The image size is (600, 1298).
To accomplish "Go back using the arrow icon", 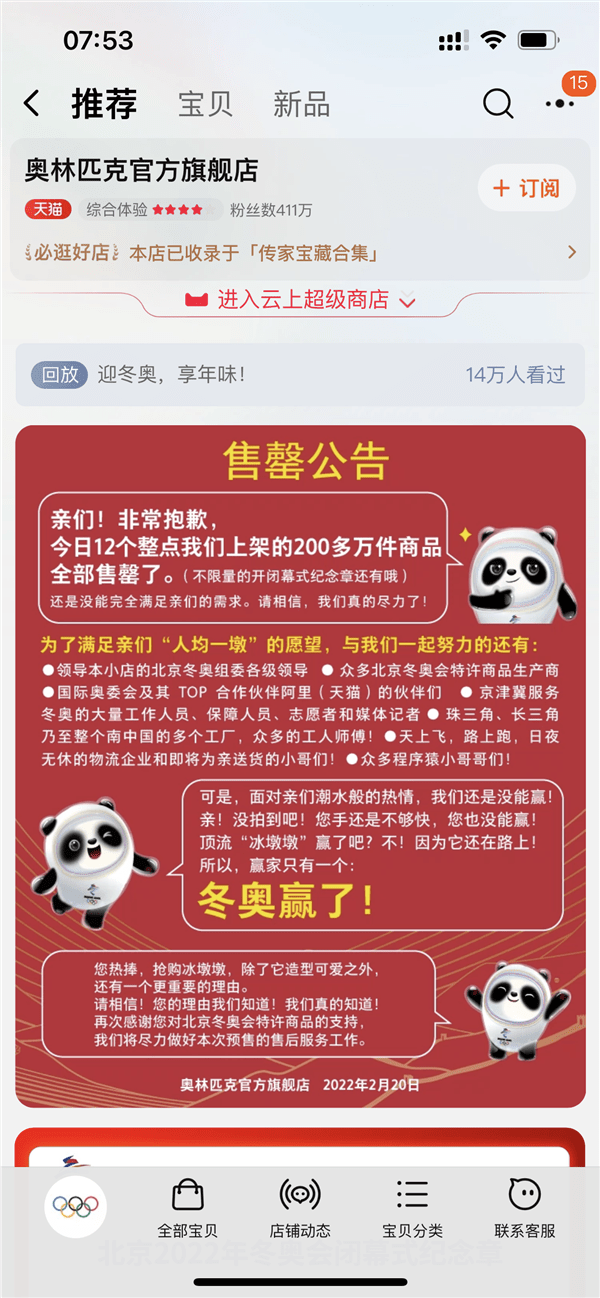I will point(32,103).
